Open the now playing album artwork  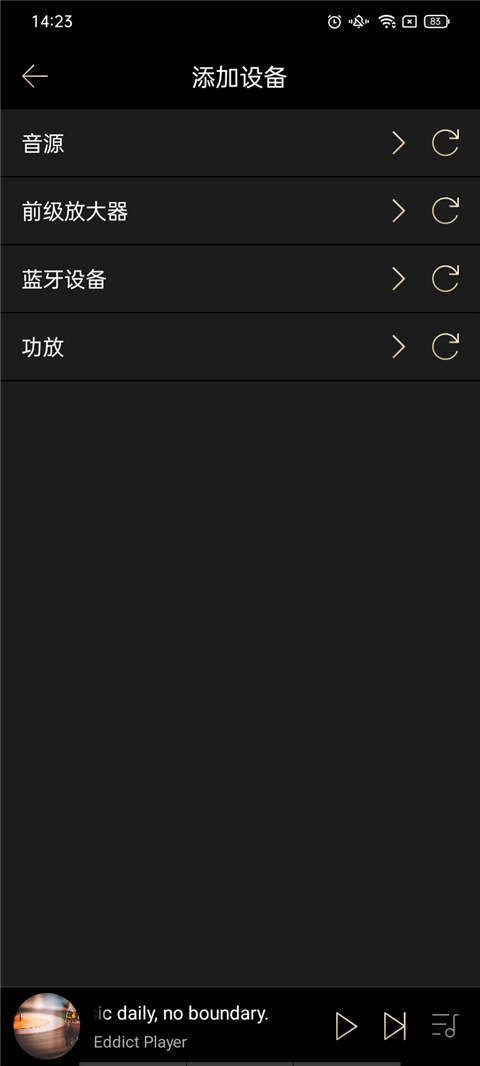(47, 1026)
